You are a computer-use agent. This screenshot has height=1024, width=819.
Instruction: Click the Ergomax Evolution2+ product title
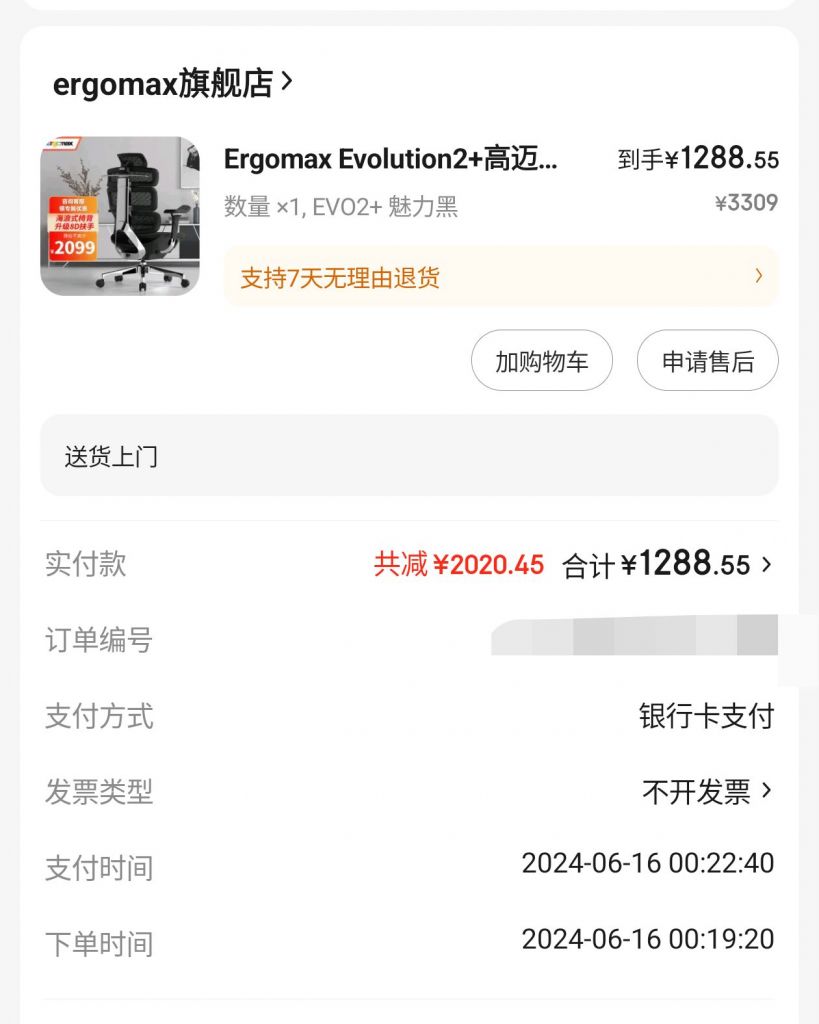click(390, 159)
